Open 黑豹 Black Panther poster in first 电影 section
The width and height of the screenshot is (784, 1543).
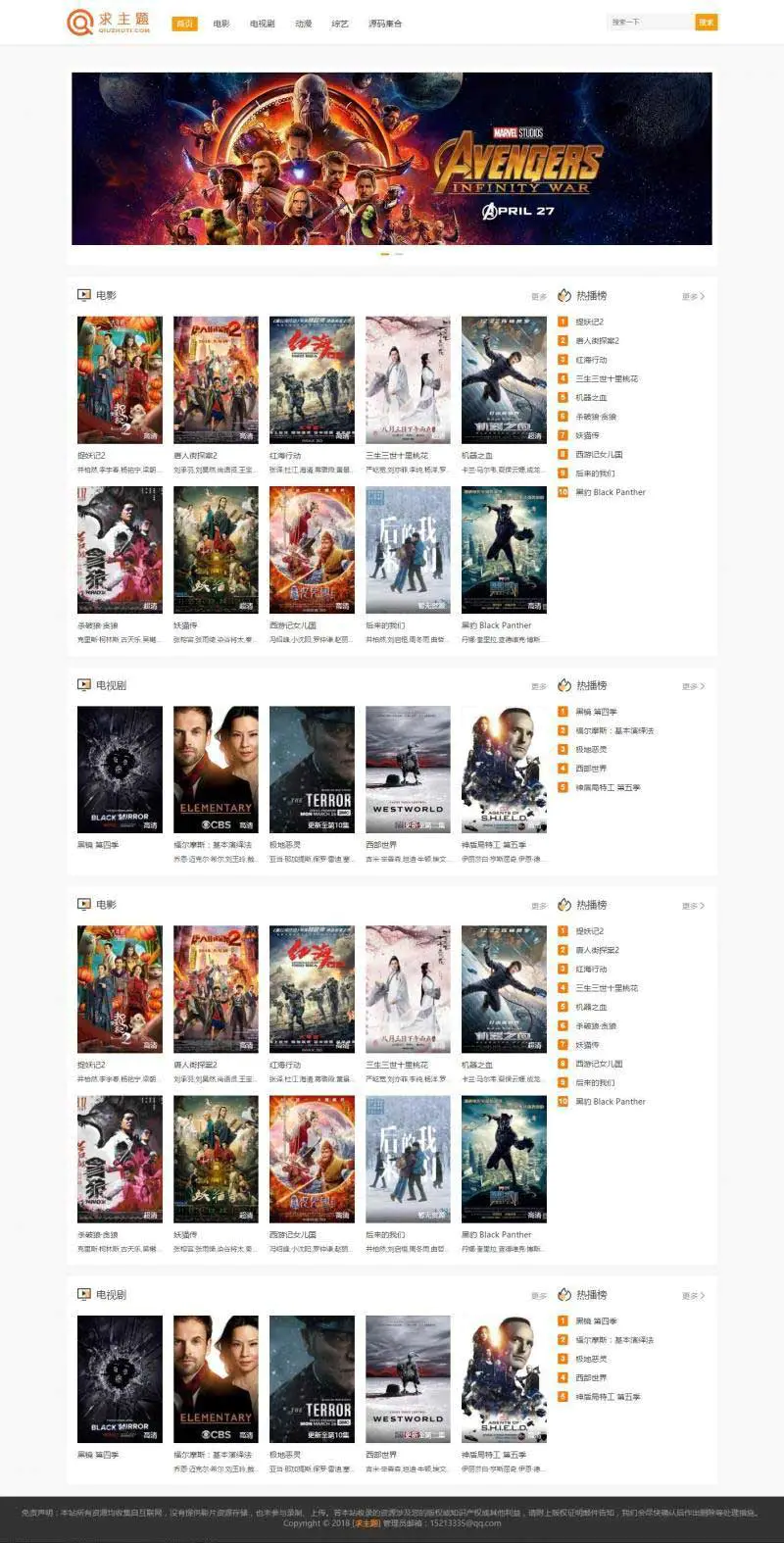coord(504,550)
